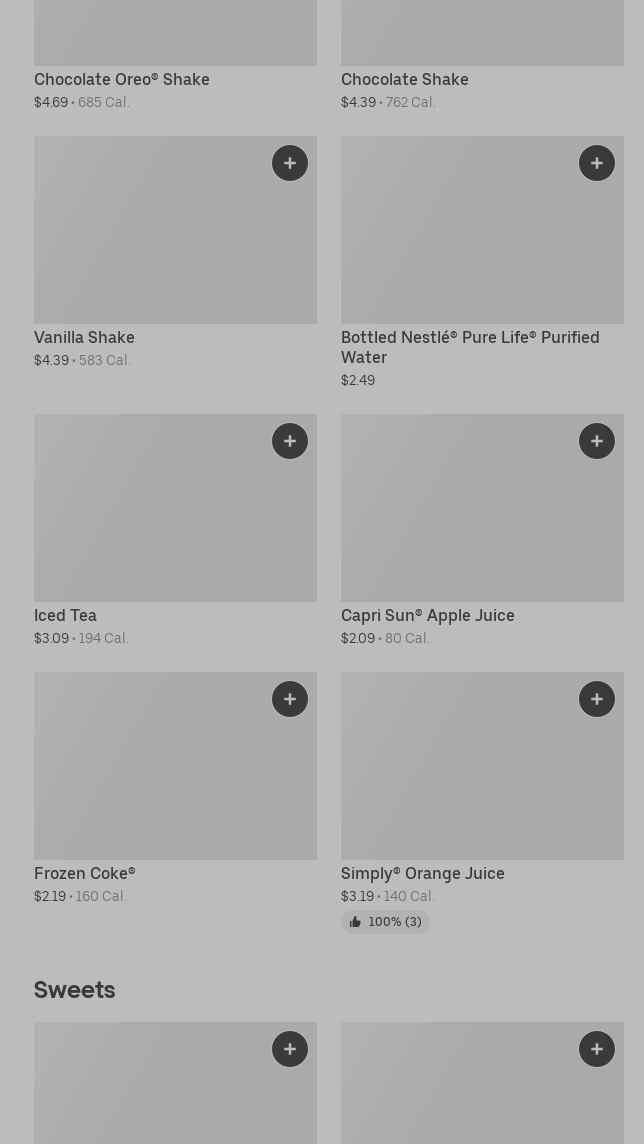The width and height of the screenshot is (644, 1144).
Task: Add Simply Orange Juice to the cart
Action: [x=597, y=699]
